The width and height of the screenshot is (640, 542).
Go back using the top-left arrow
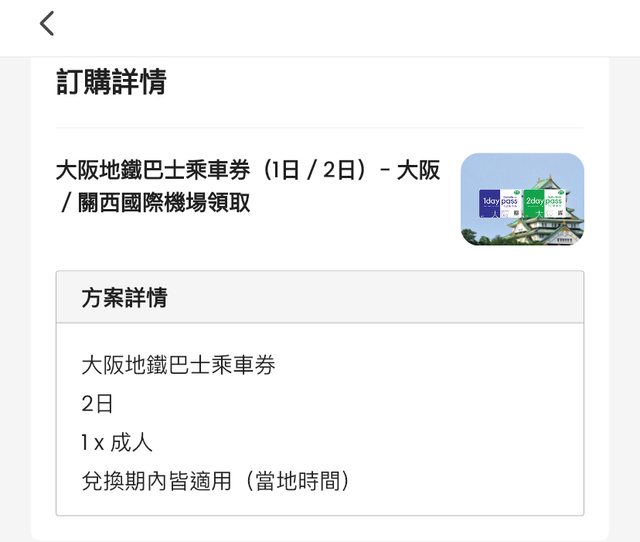point(47,24)
